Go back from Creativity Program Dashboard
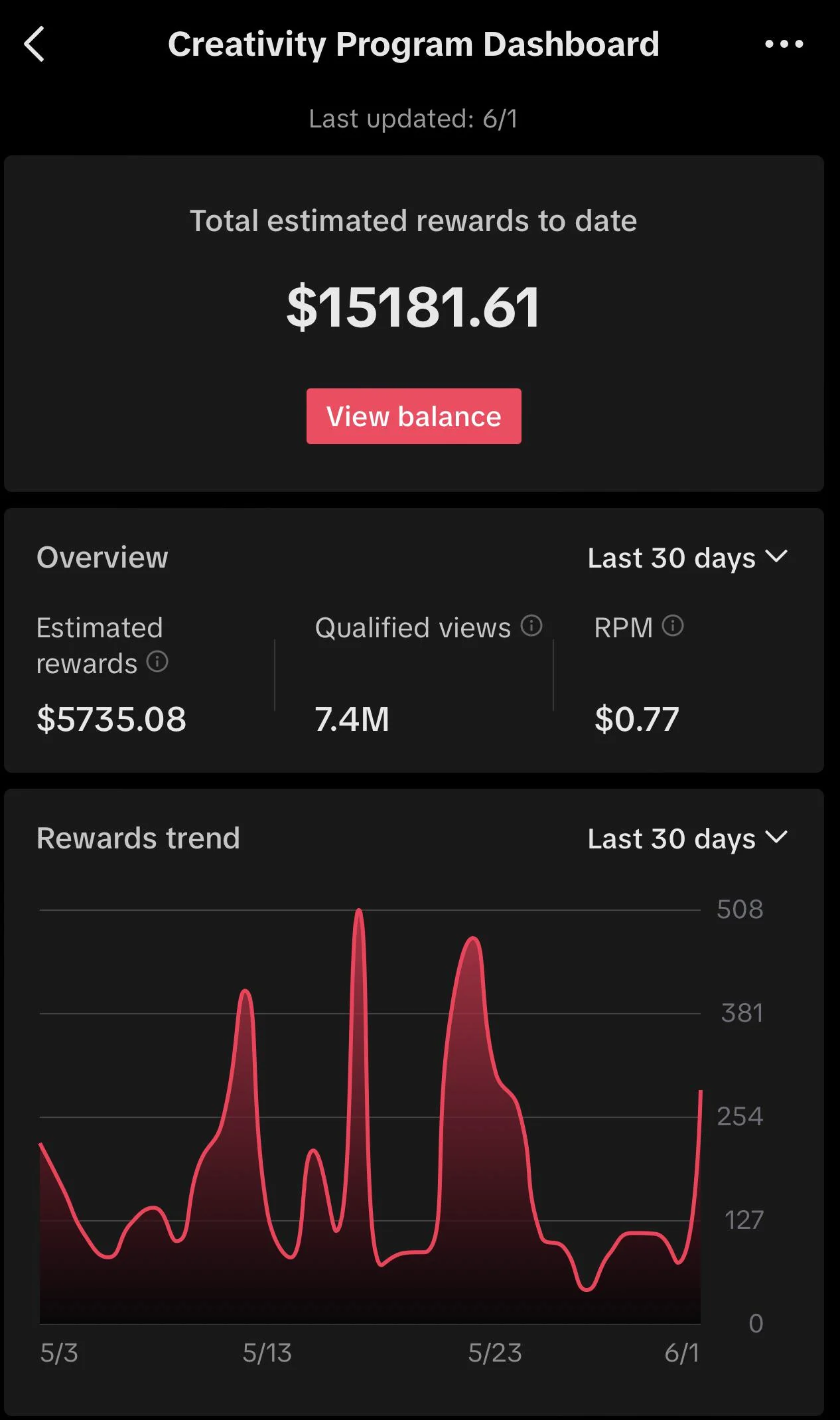This screenshot has width=840, height=1420. click(35, 44)
